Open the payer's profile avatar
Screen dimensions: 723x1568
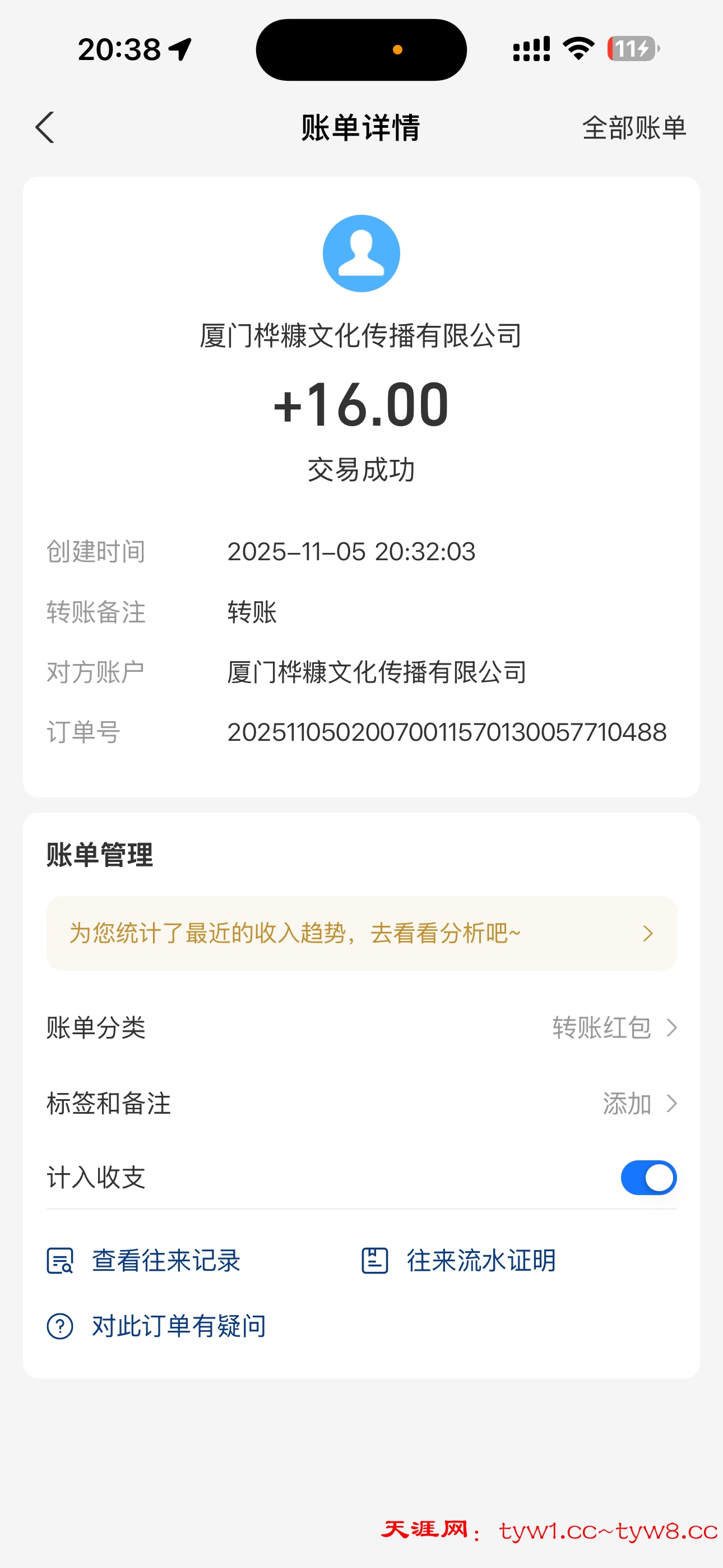pos(361,253)
